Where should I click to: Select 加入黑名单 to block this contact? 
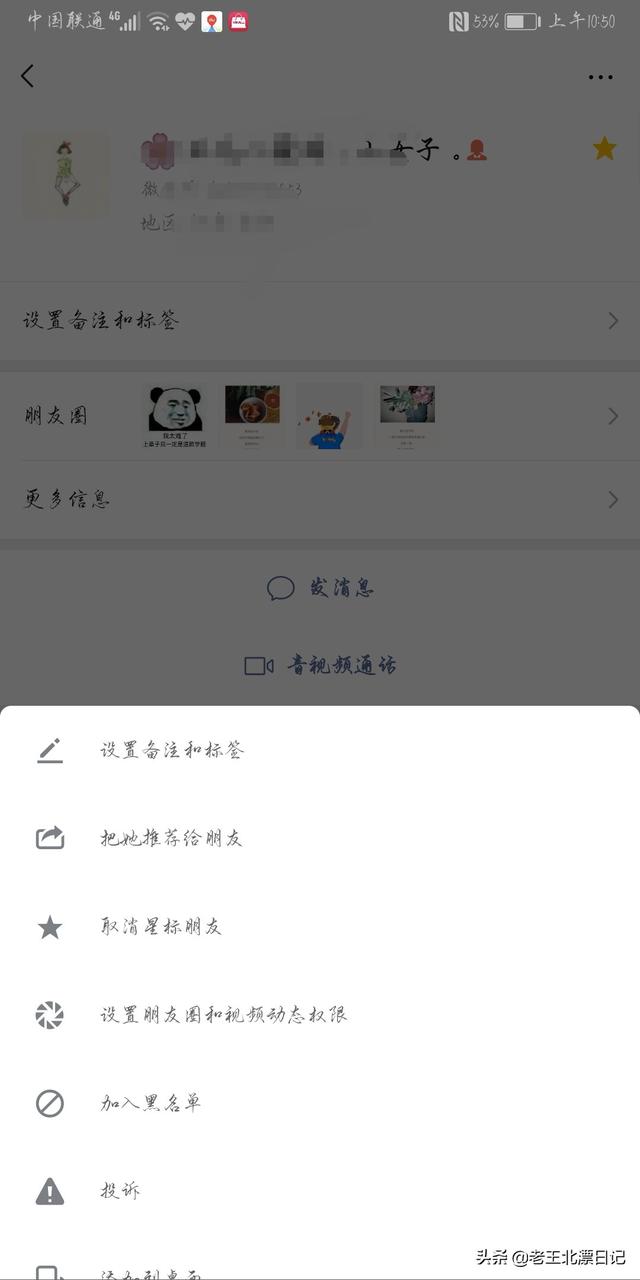tap(151, 1103)
